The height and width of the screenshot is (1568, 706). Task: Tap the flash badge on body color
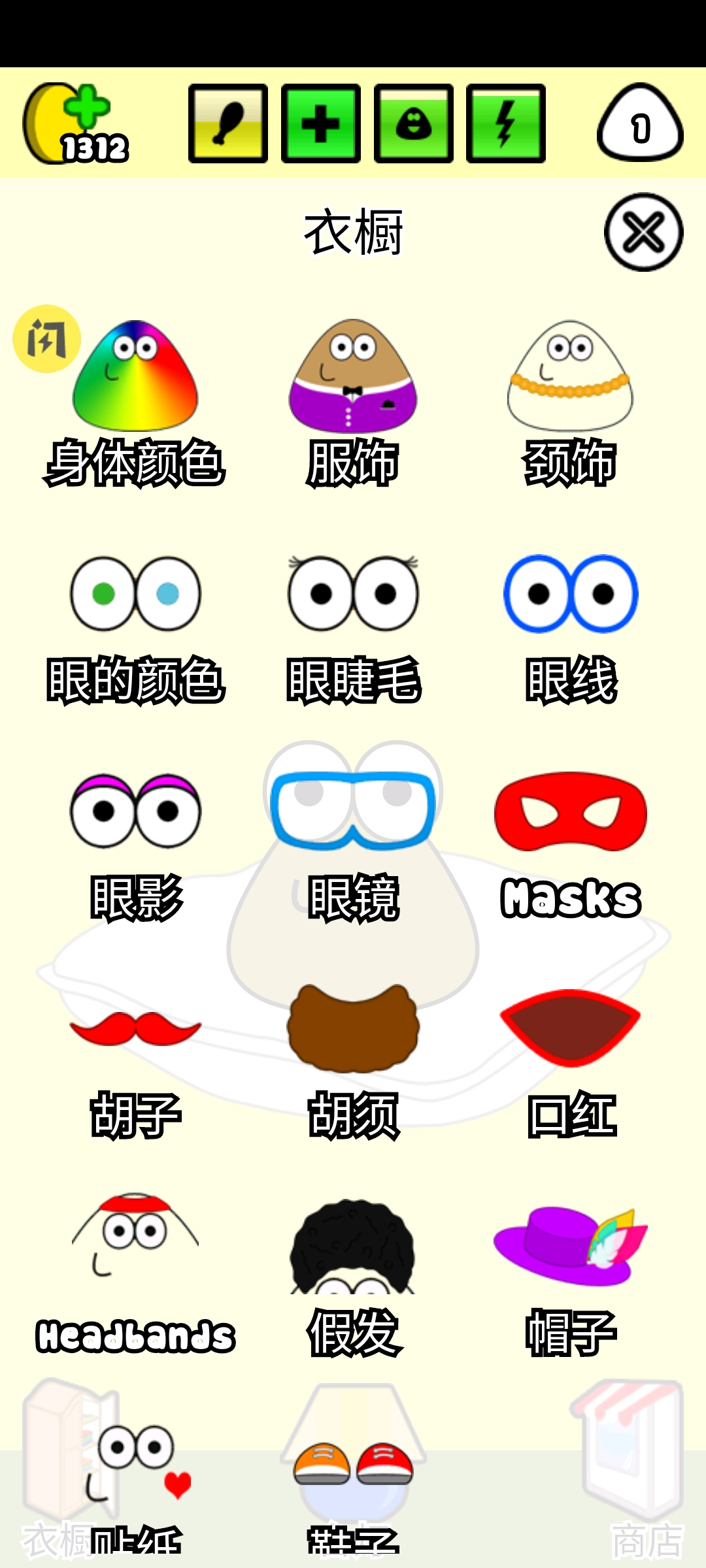pyautogui.click(x=46, y=340)
